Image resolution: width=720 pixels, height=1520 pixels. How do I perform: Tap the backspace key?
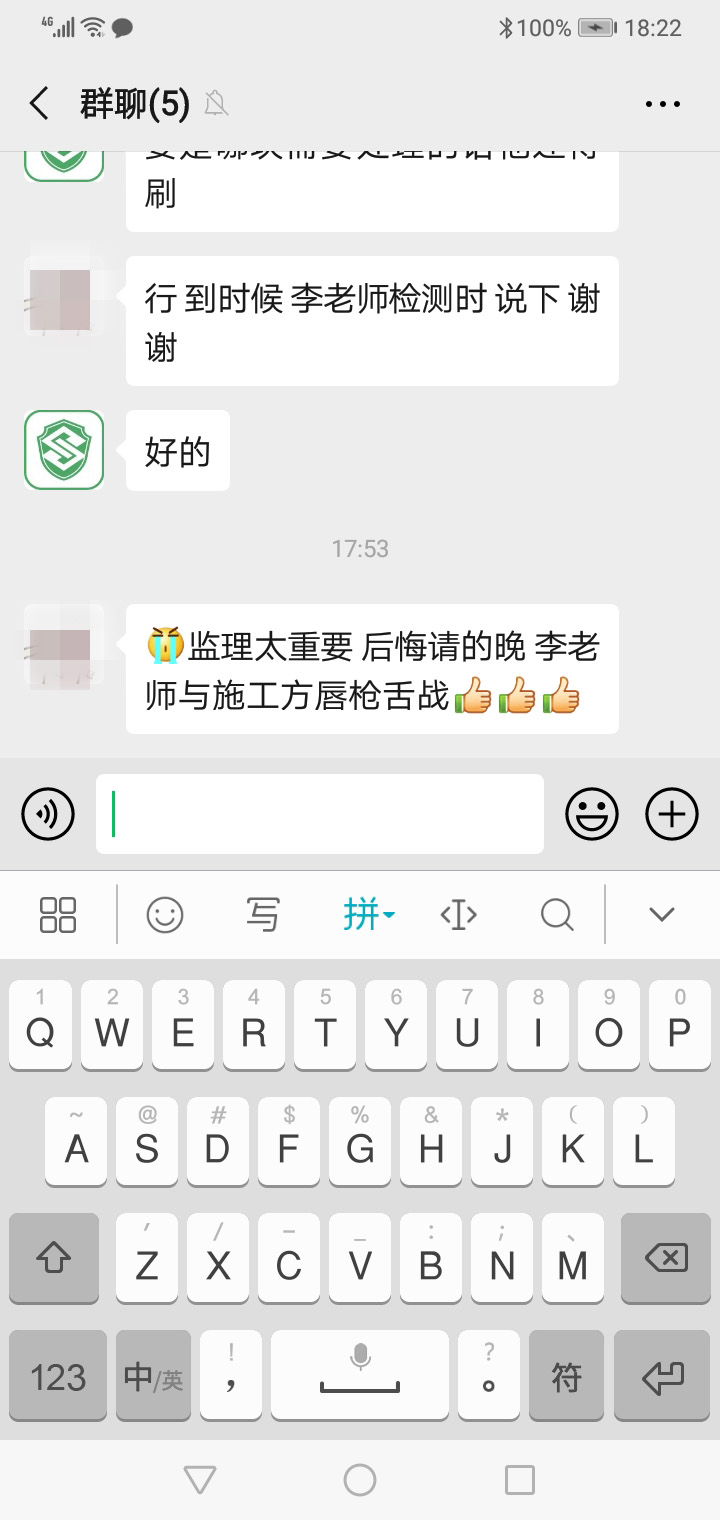tap(666, 1258)
